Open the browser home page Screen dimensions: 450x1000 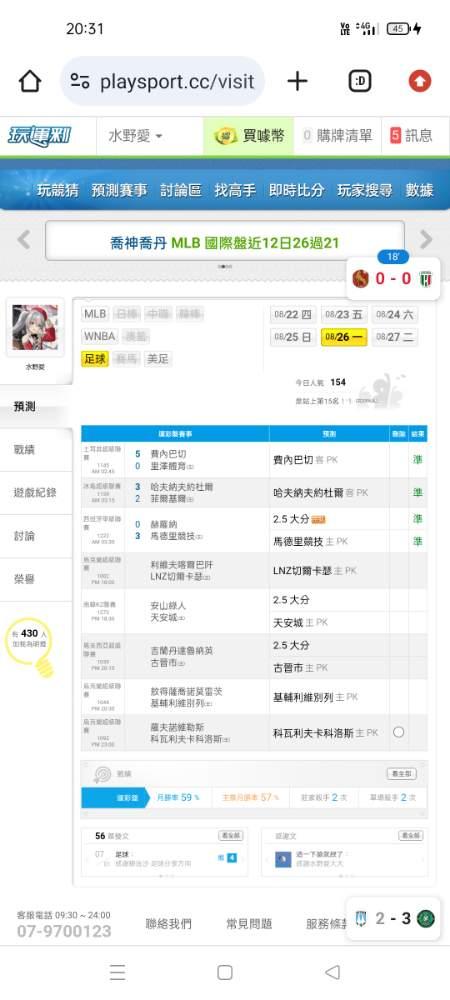point(29,81)
